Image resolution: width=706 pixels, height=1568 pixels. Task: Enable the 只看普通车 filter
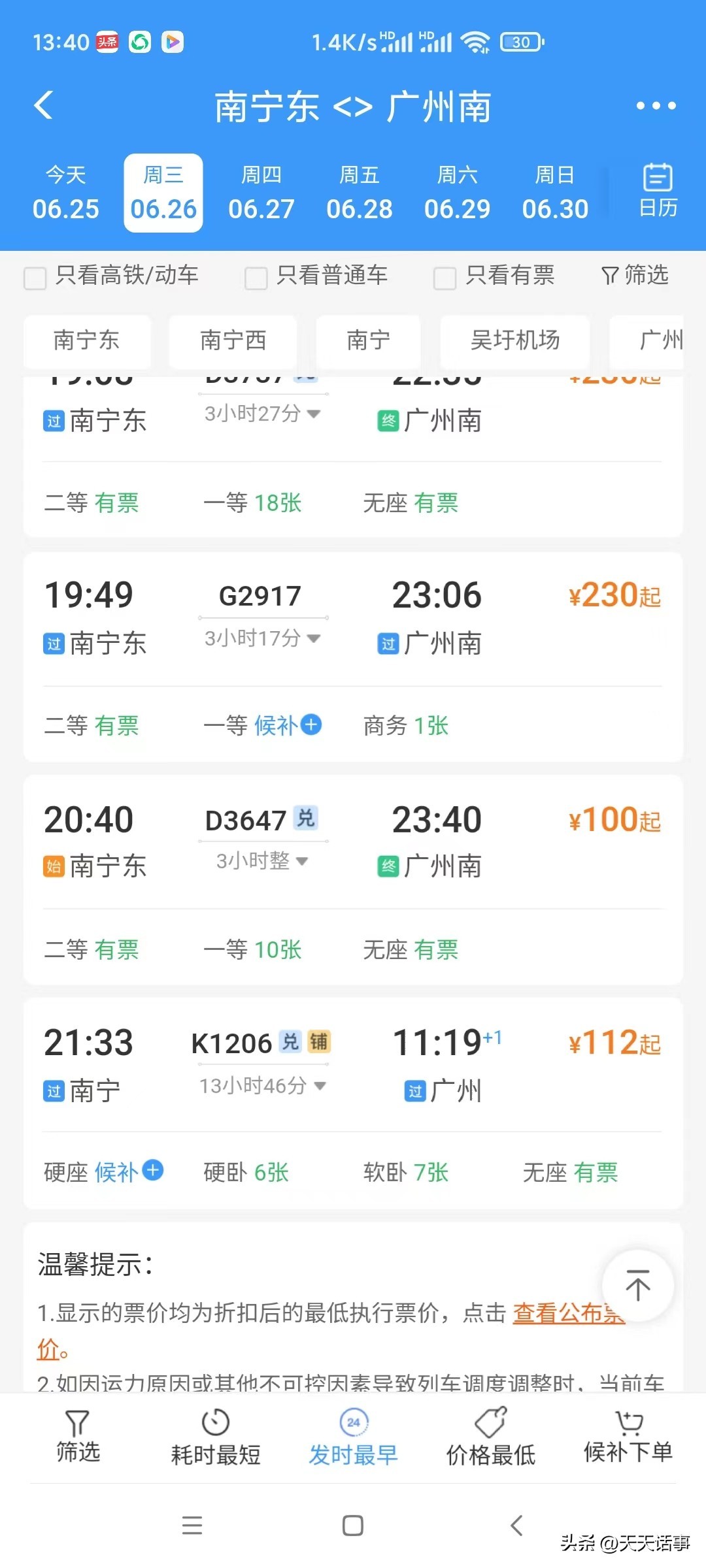tap(256, 277)
